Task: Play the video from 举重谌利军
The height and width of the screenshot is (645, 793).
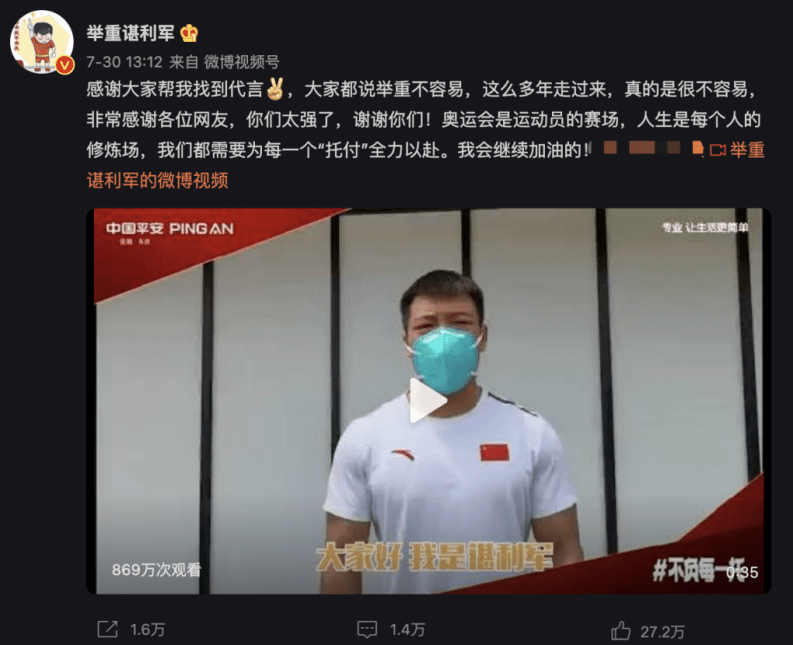Action: [428, 400]
